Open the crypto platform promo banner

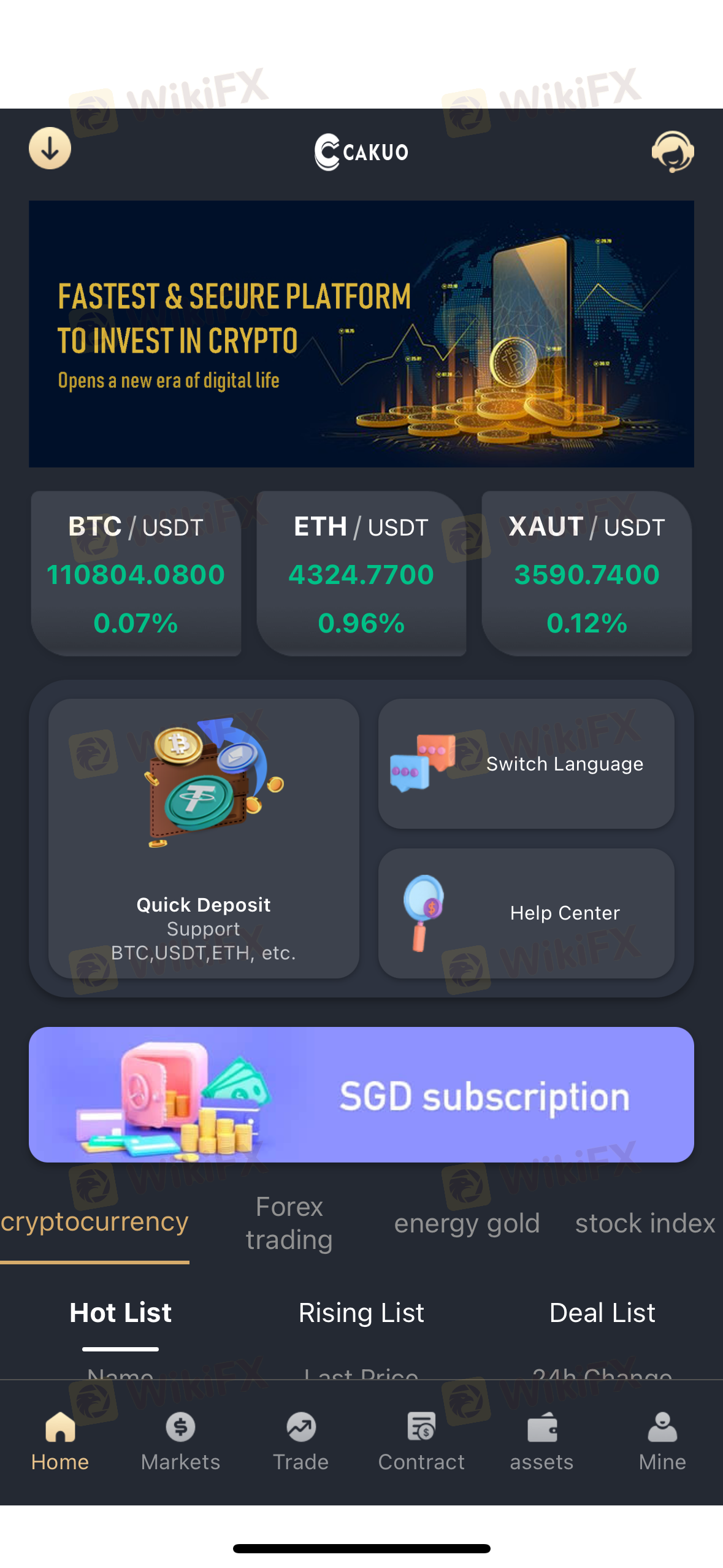(361, 334)
